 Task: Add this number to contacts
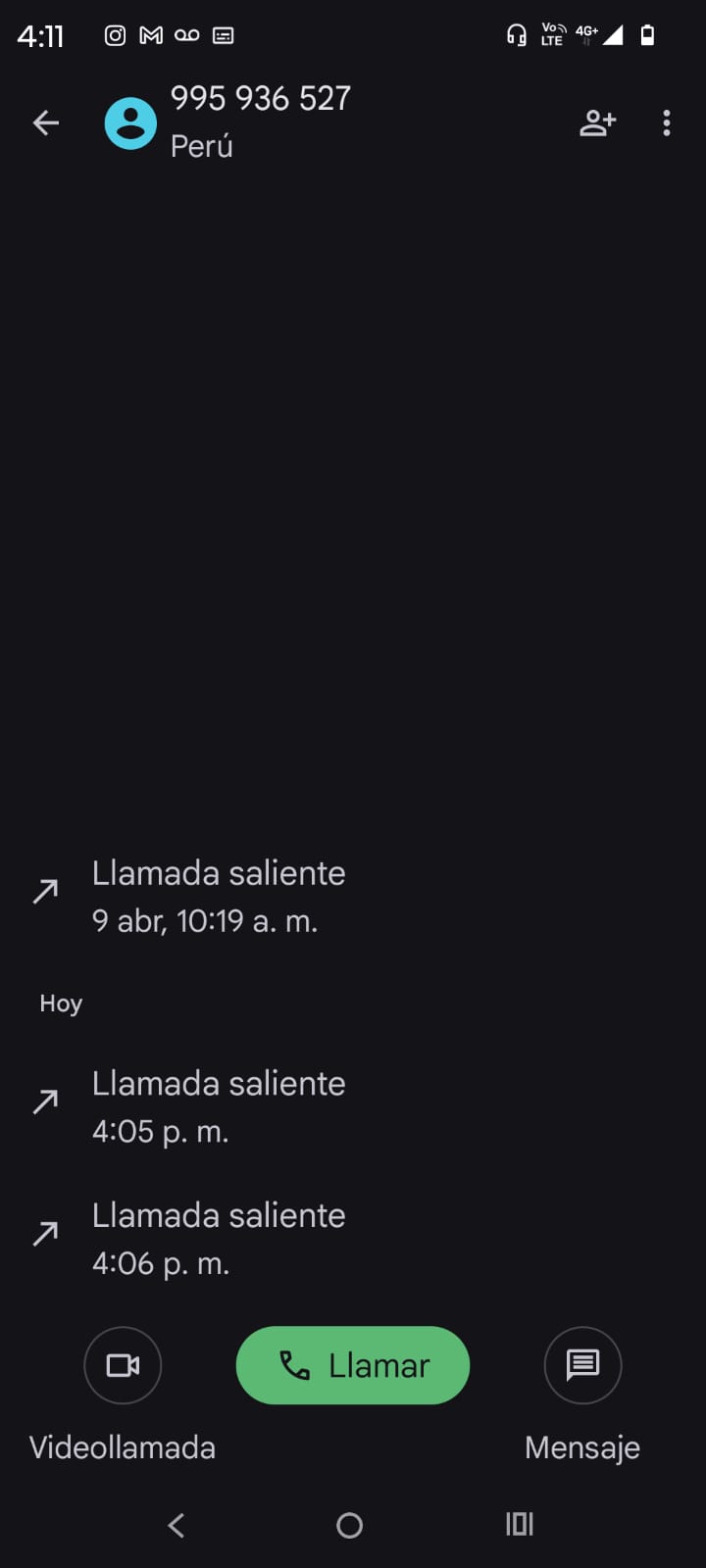[x=597, y=122]
